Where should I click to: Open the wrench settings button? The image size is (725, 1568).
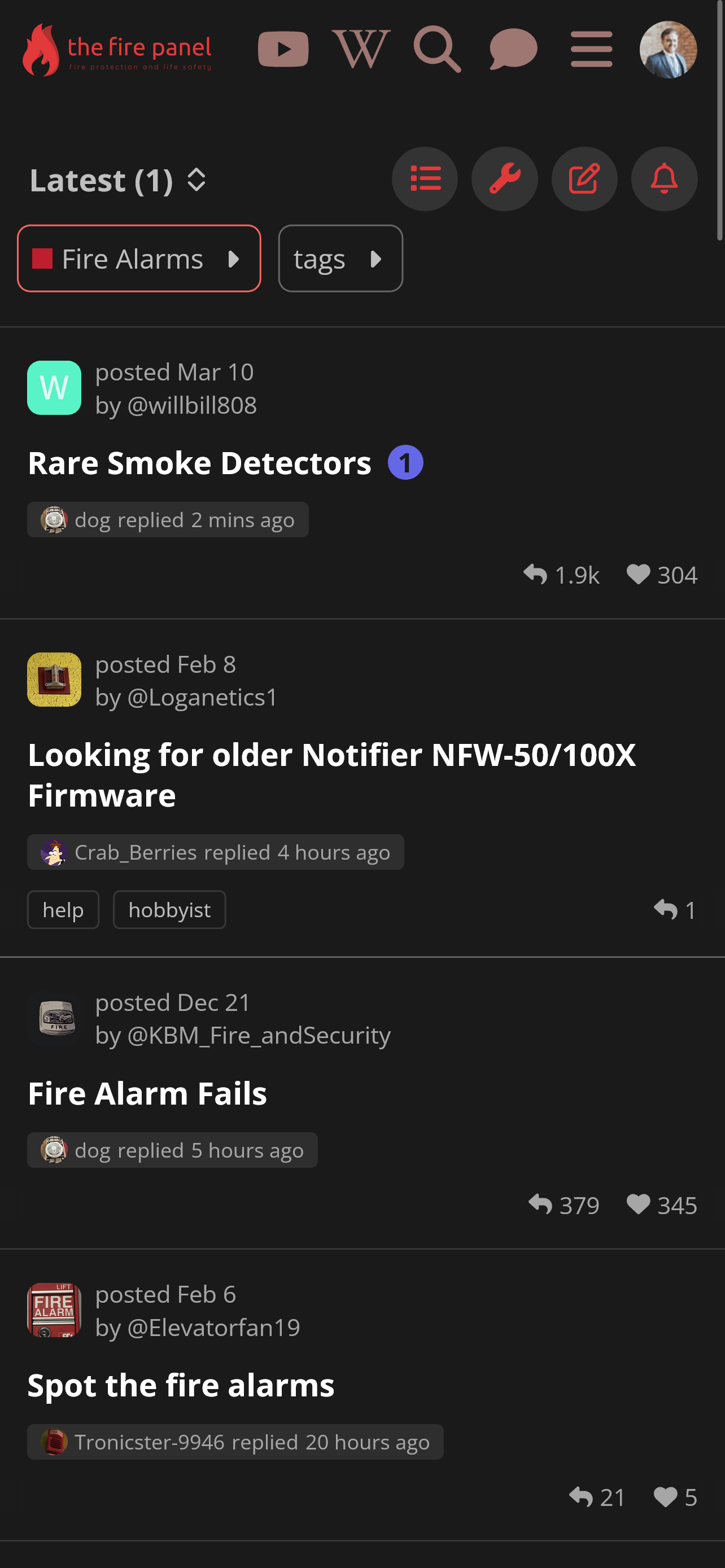pos(505,179)
